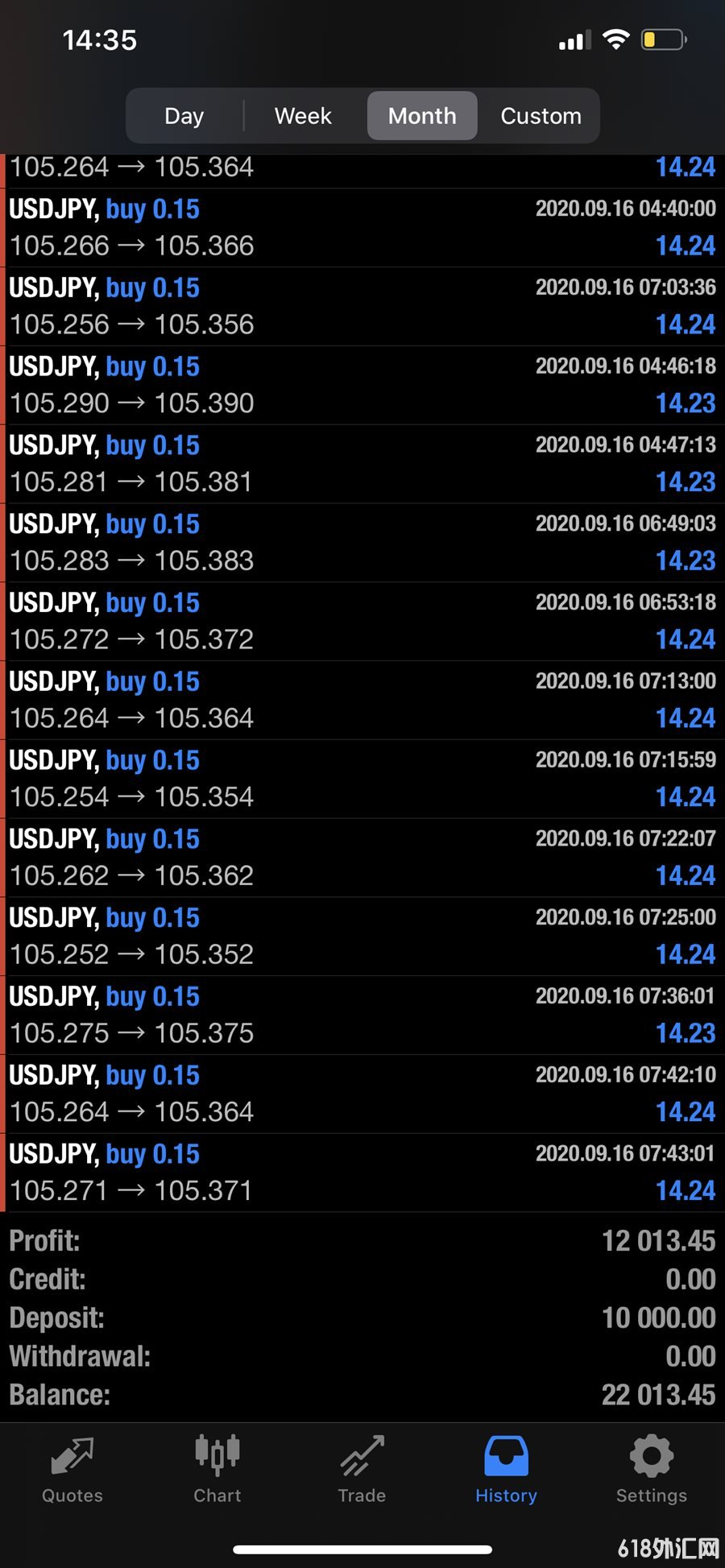The height and width of the screenshot is (1568, 725).
Task: View the USDJPY trade closed at 04:47:13
Action: (x=362, y=464)
